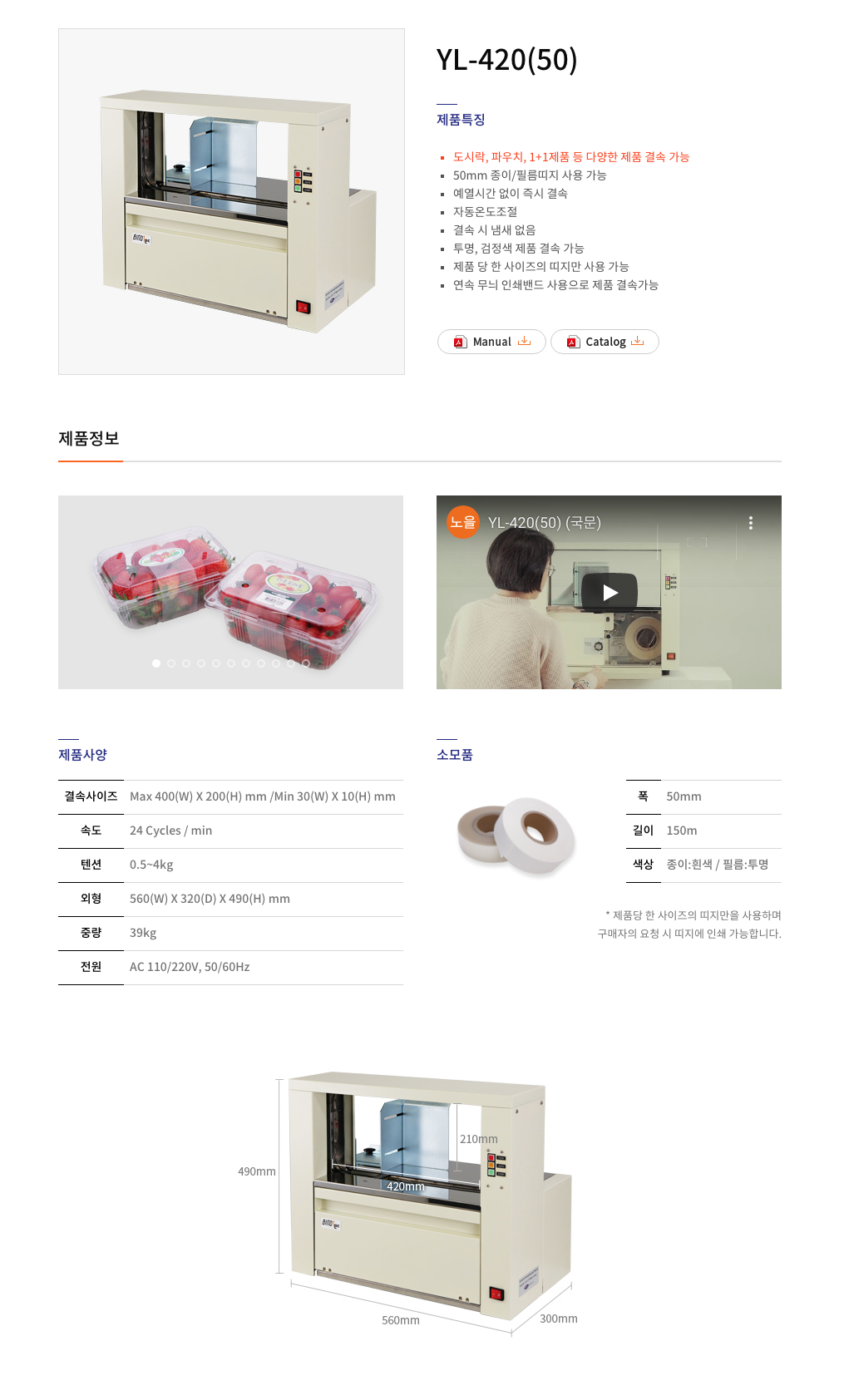Open the 노을 channel icon on the video
Screen dimensions: 844x1400
coord(462,522)
